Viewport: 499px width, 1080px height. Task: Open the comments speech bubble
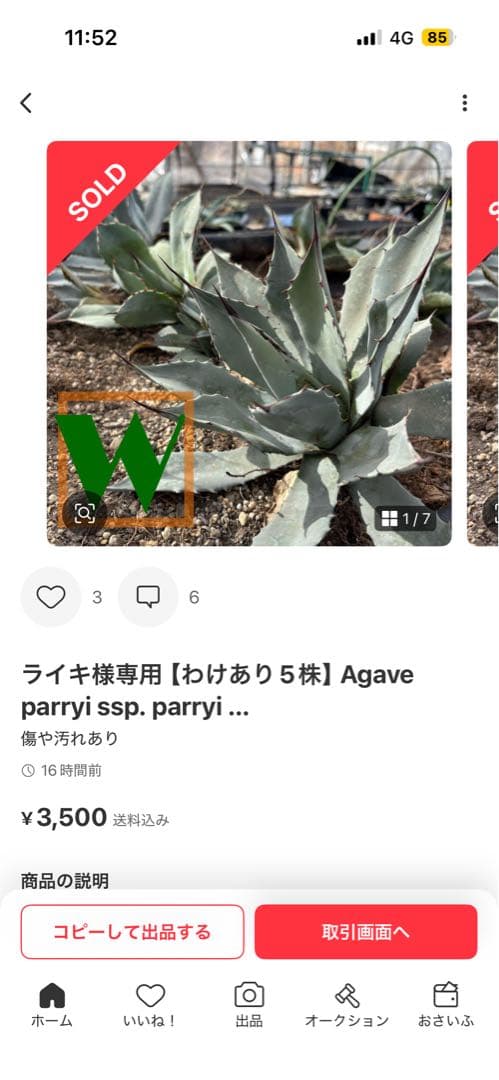click(x=148, y=596)
